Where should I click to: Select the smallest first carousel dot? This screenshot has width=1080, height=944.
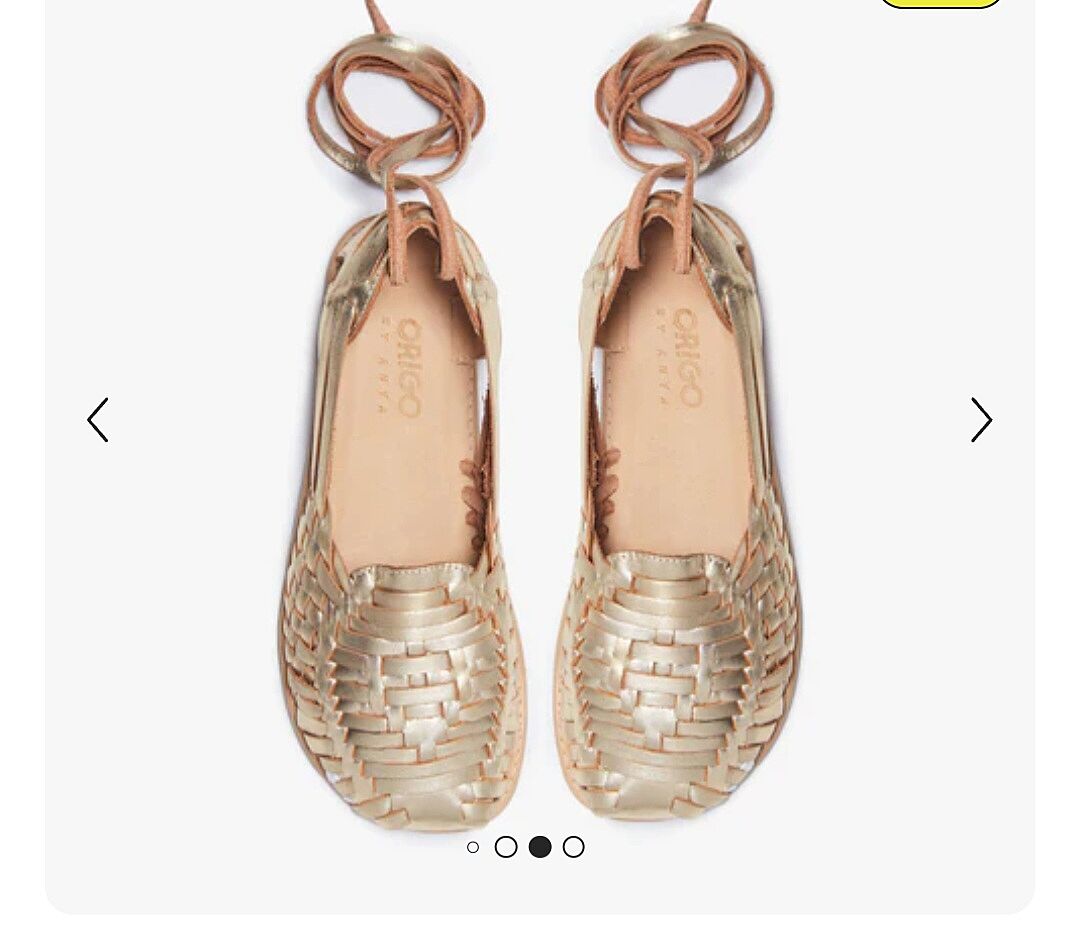coord(473,847)
